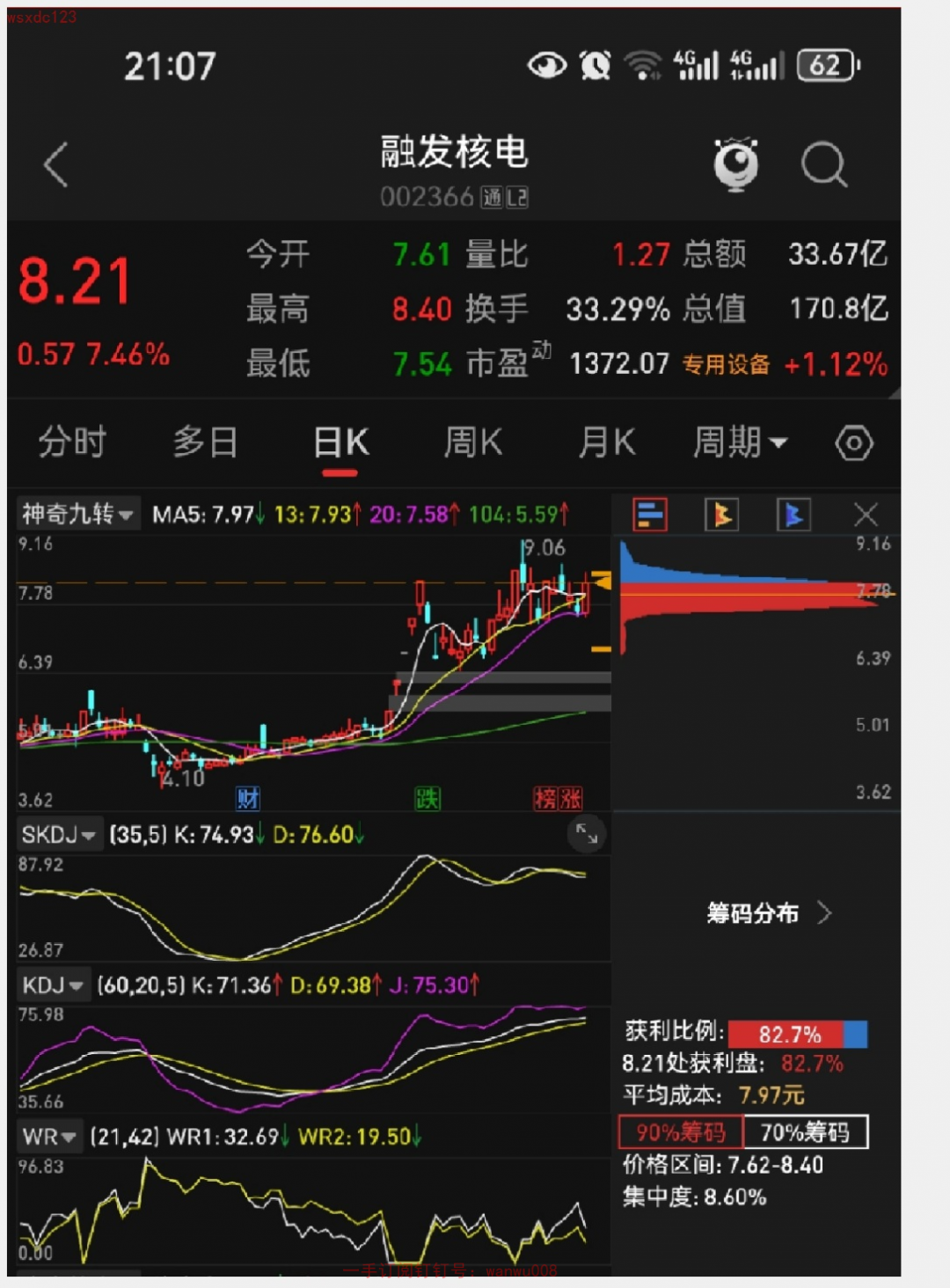Select the 90%筹码 option
Viewport: 950px width, 1288px height.
[681, 1132]
